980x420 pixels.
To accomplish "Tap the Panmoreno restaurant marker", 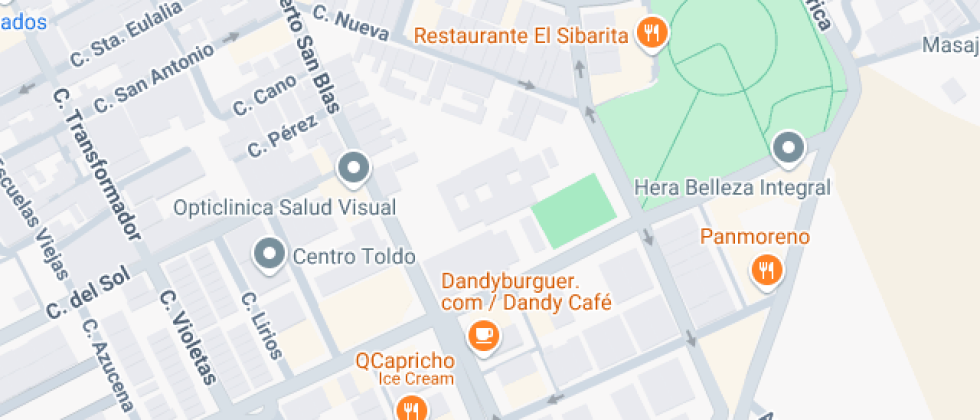I will click(767, 270).
